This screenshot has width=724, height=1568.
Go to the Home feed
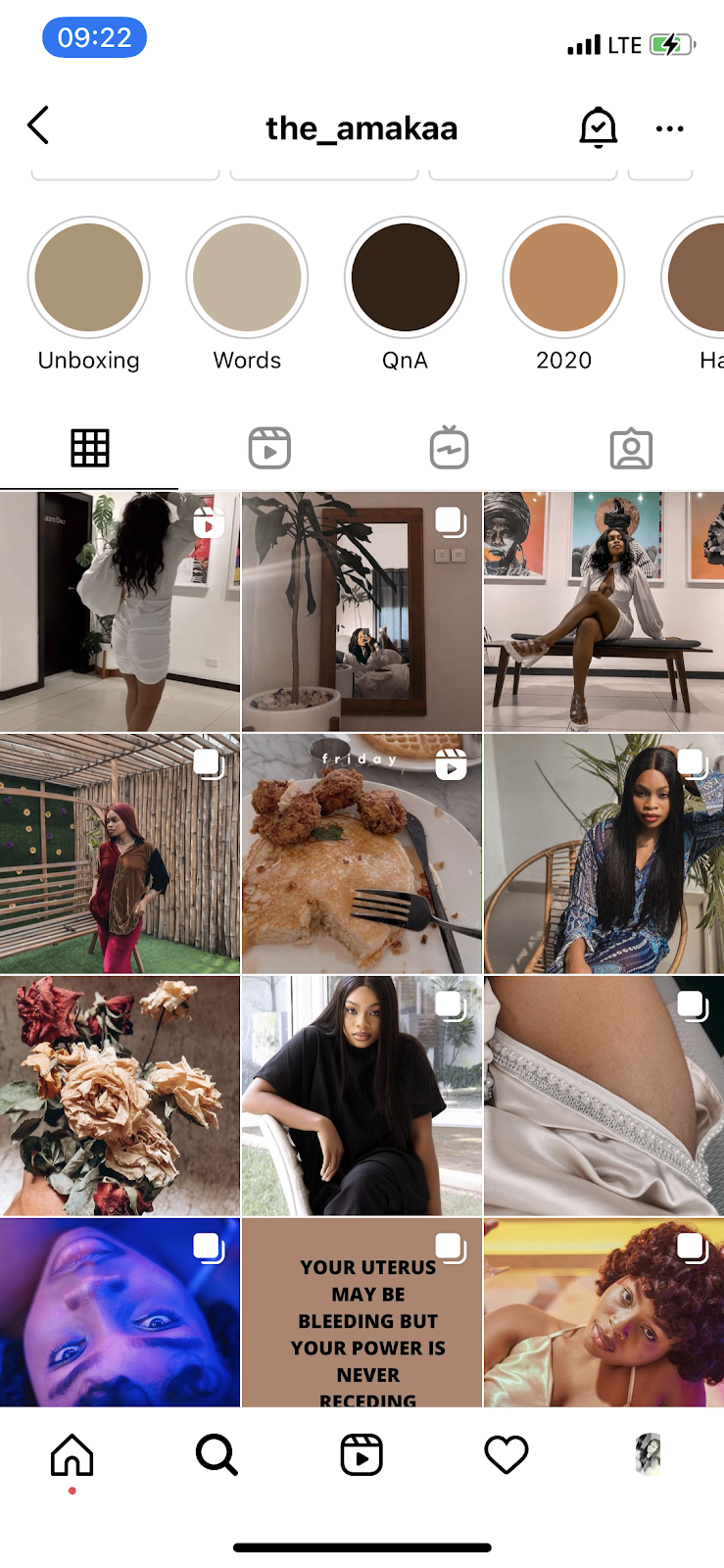pos(72,1455)
